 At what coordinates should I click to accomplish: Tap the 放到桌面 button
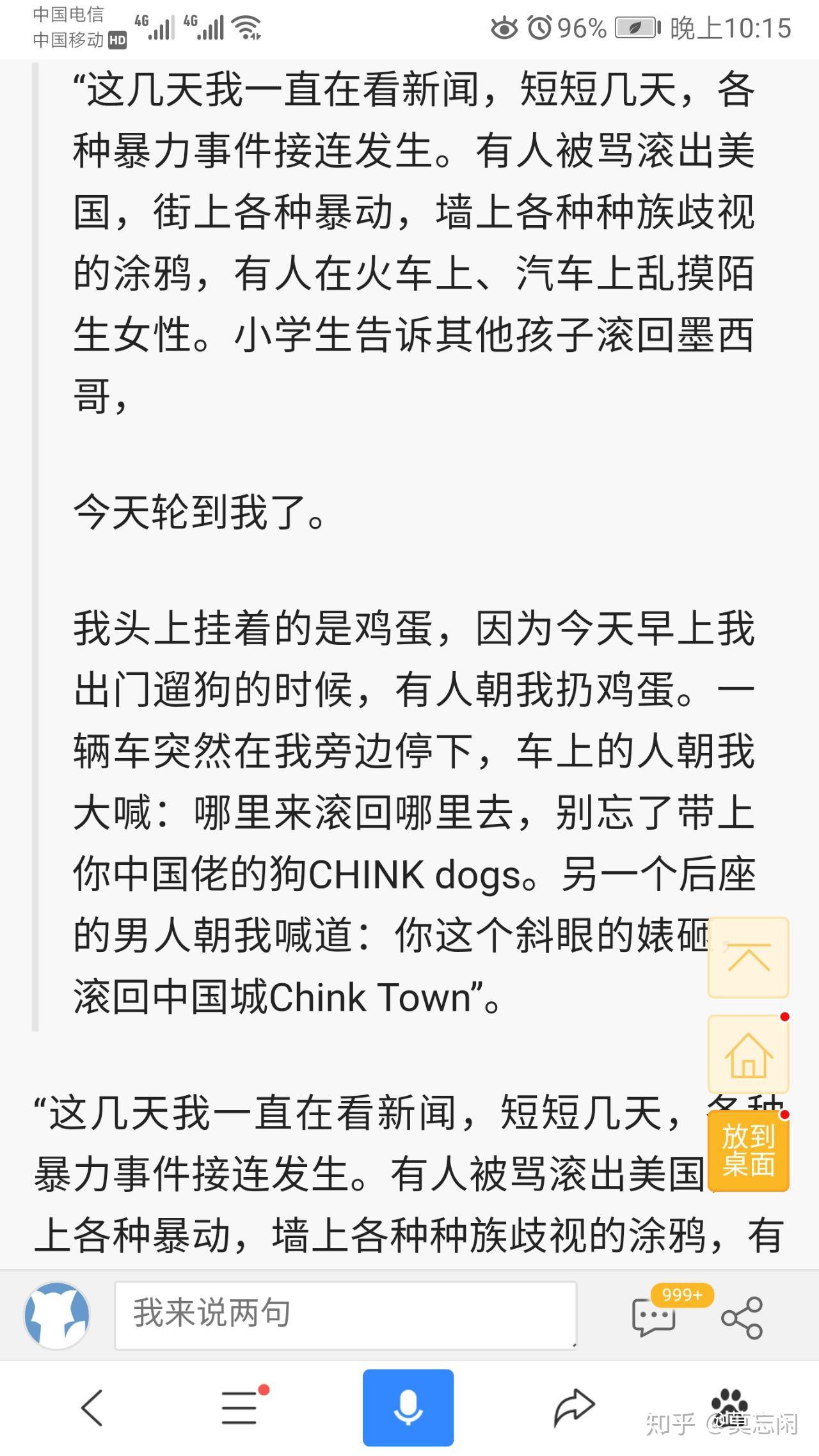[748, 1151]
